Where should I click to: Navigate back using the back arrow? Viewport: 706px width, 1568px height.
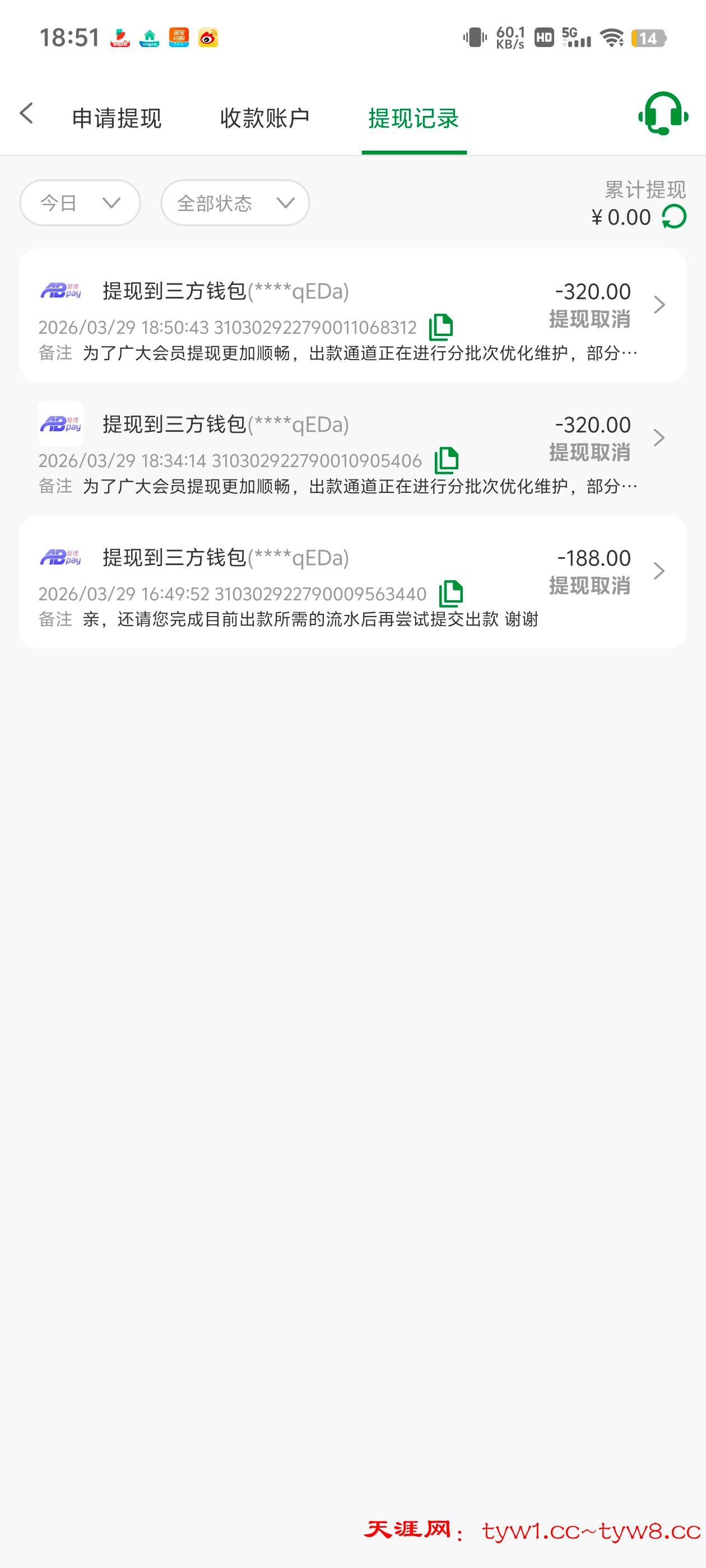26,114
